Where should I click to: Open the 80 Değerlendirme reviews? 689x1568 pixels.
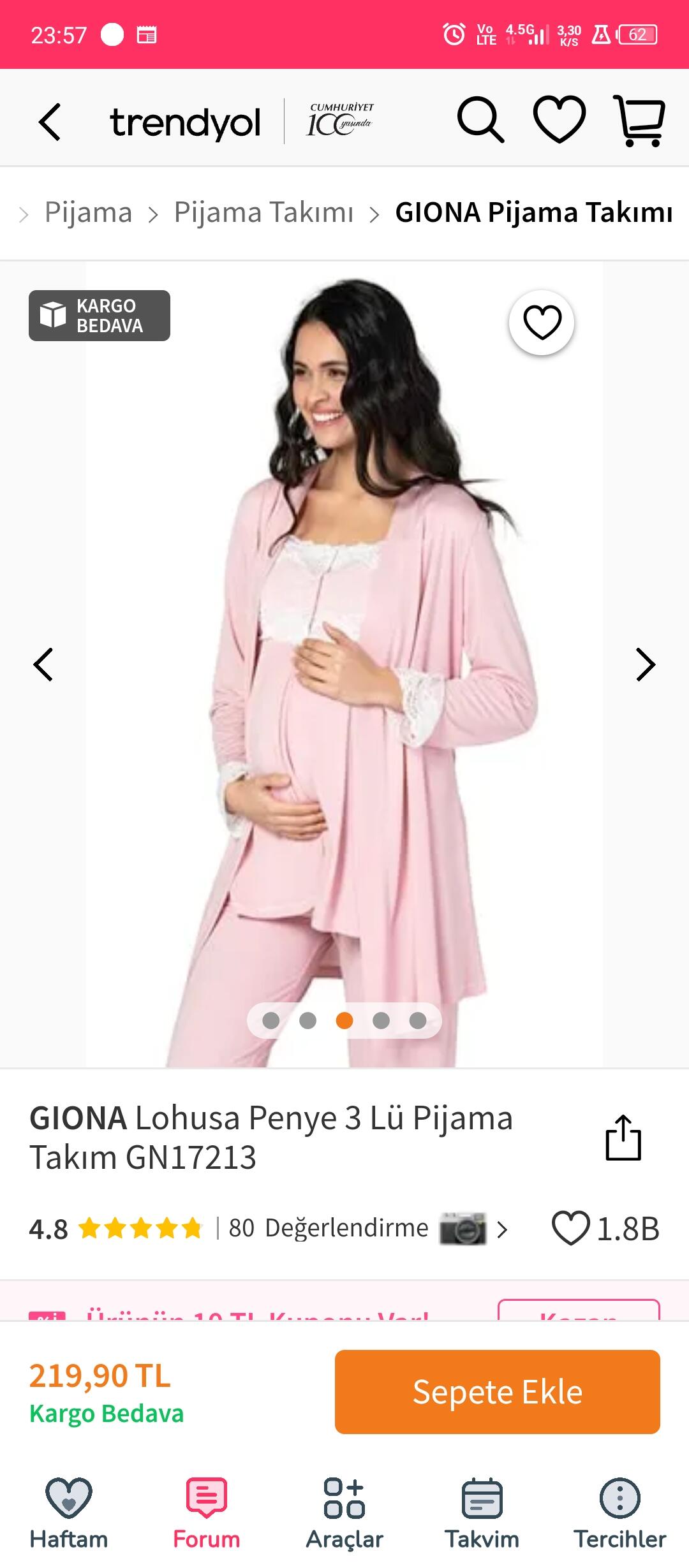pyautogui.click(x=328, y=1228)
